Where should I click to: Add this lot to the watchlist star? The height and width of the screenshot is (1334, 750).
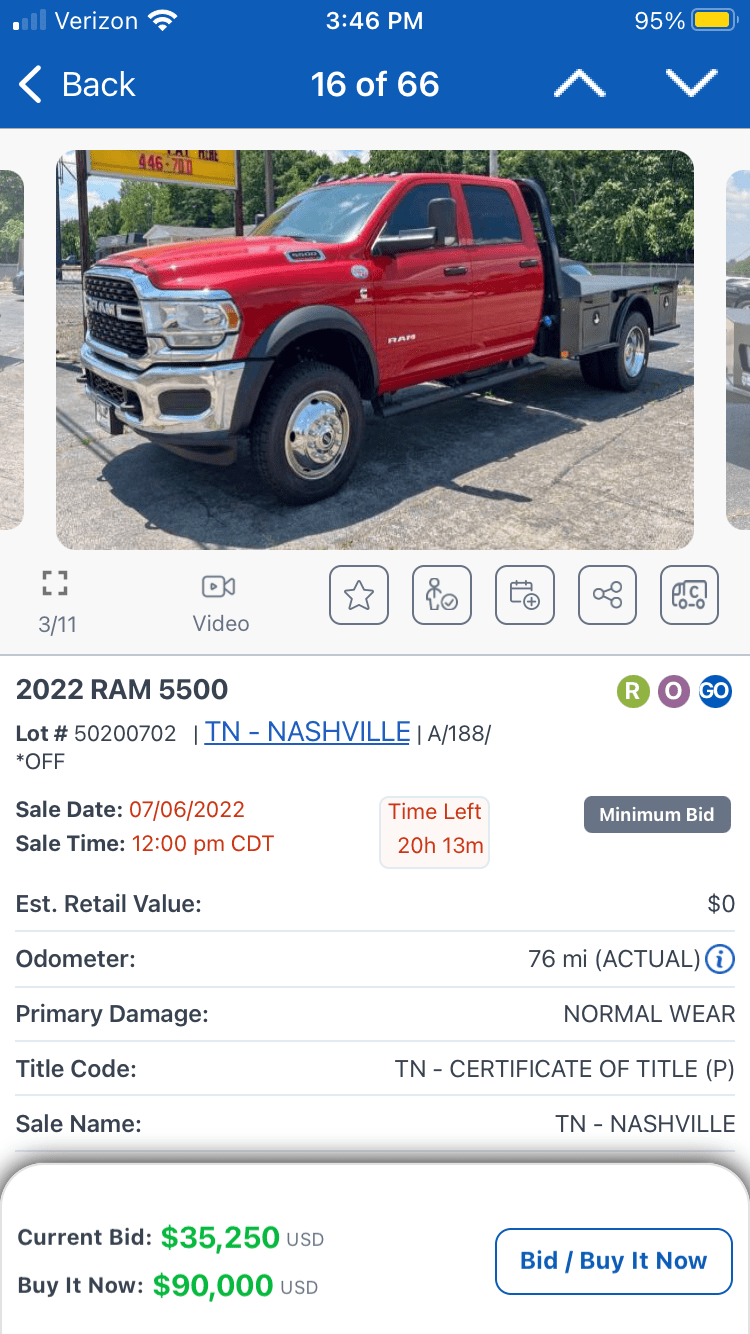[359, 595]
